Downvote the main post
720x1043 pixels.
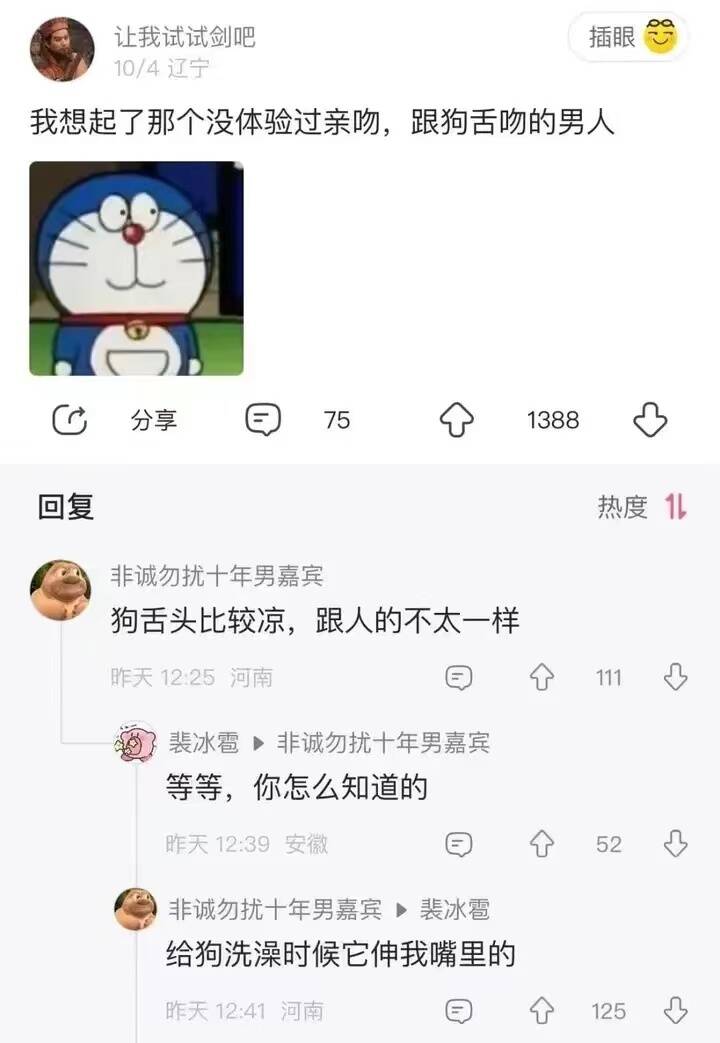click(650, 421)
